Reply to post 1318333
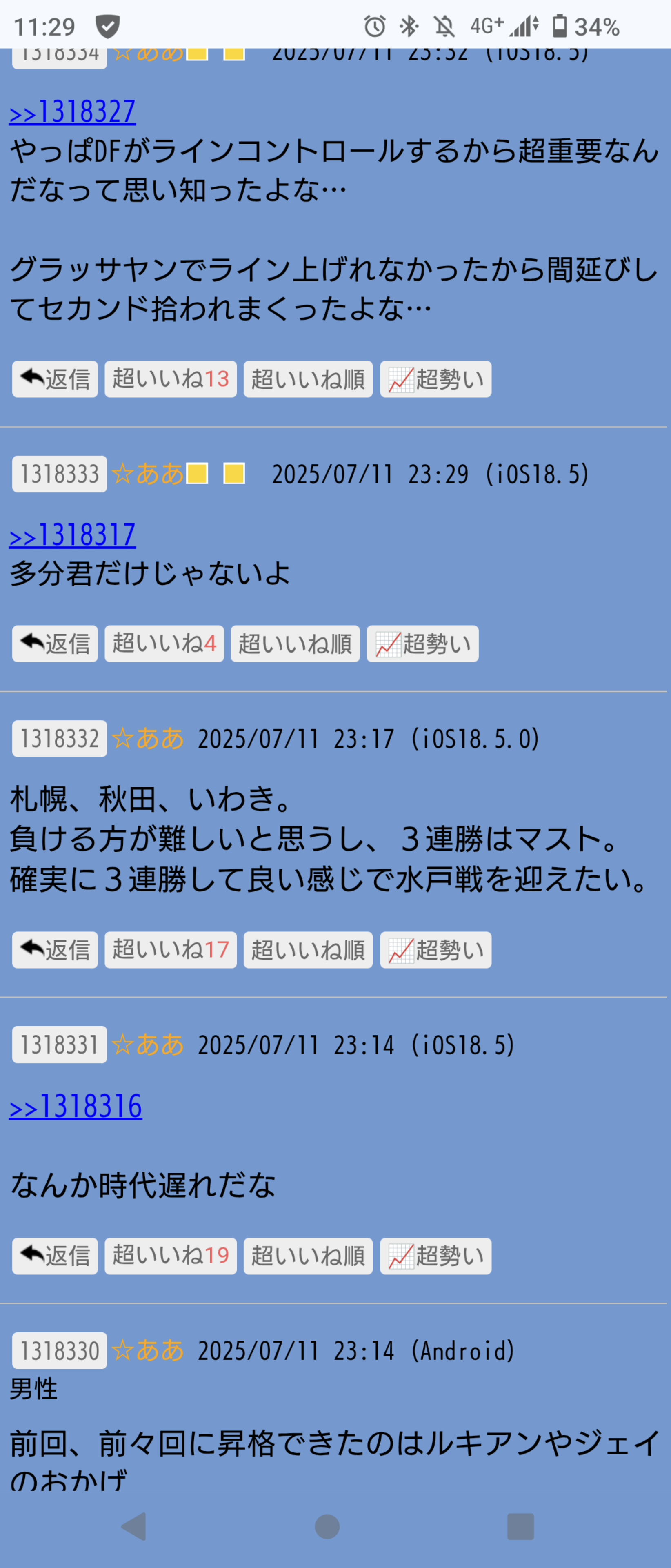This screenshot has height=1568, width=671. coord(55,644)
